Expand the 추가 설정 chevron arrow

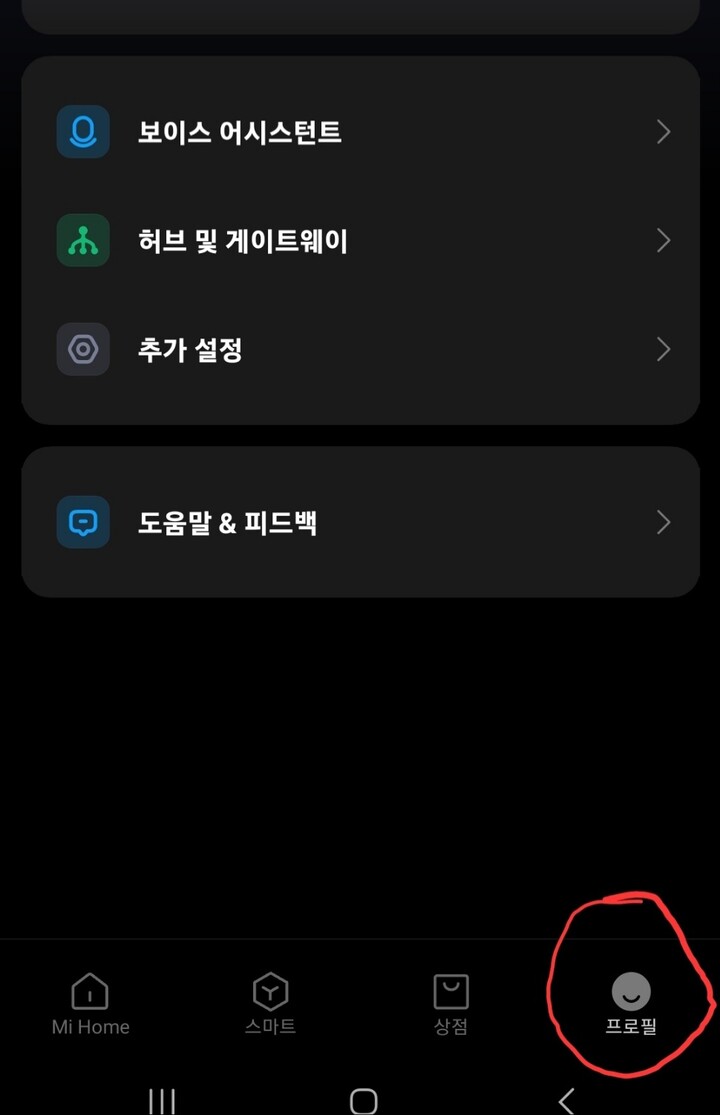click(662, 349)
